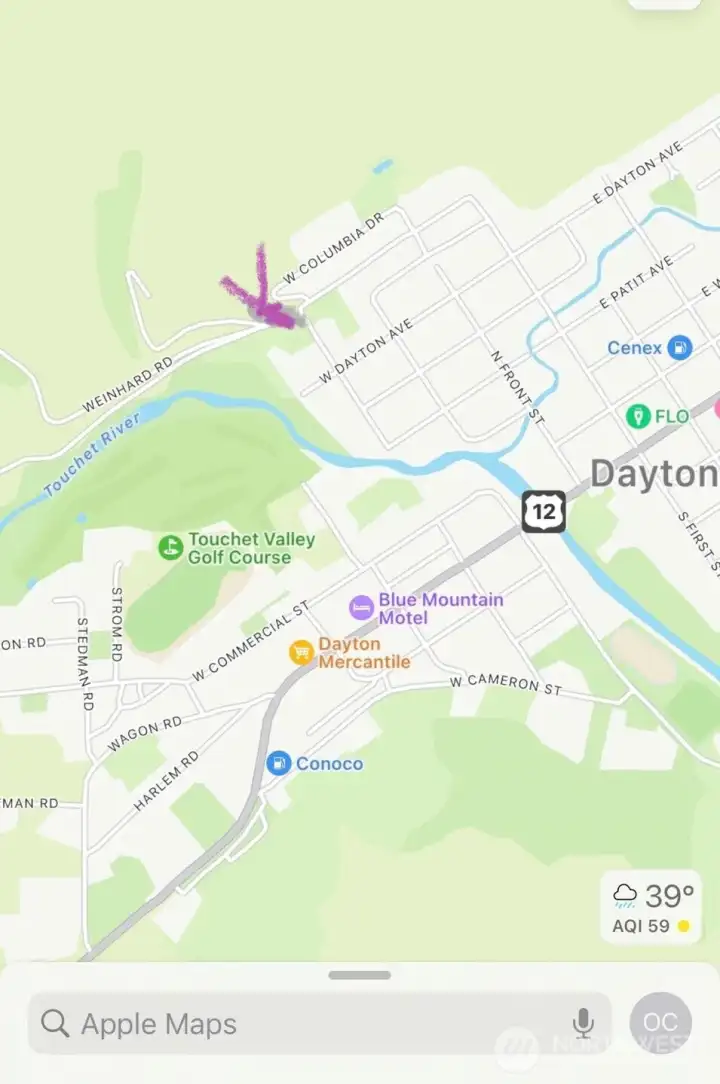Select the Cenex gas station pin
The image size is (720, 1084).
(679, 347)
